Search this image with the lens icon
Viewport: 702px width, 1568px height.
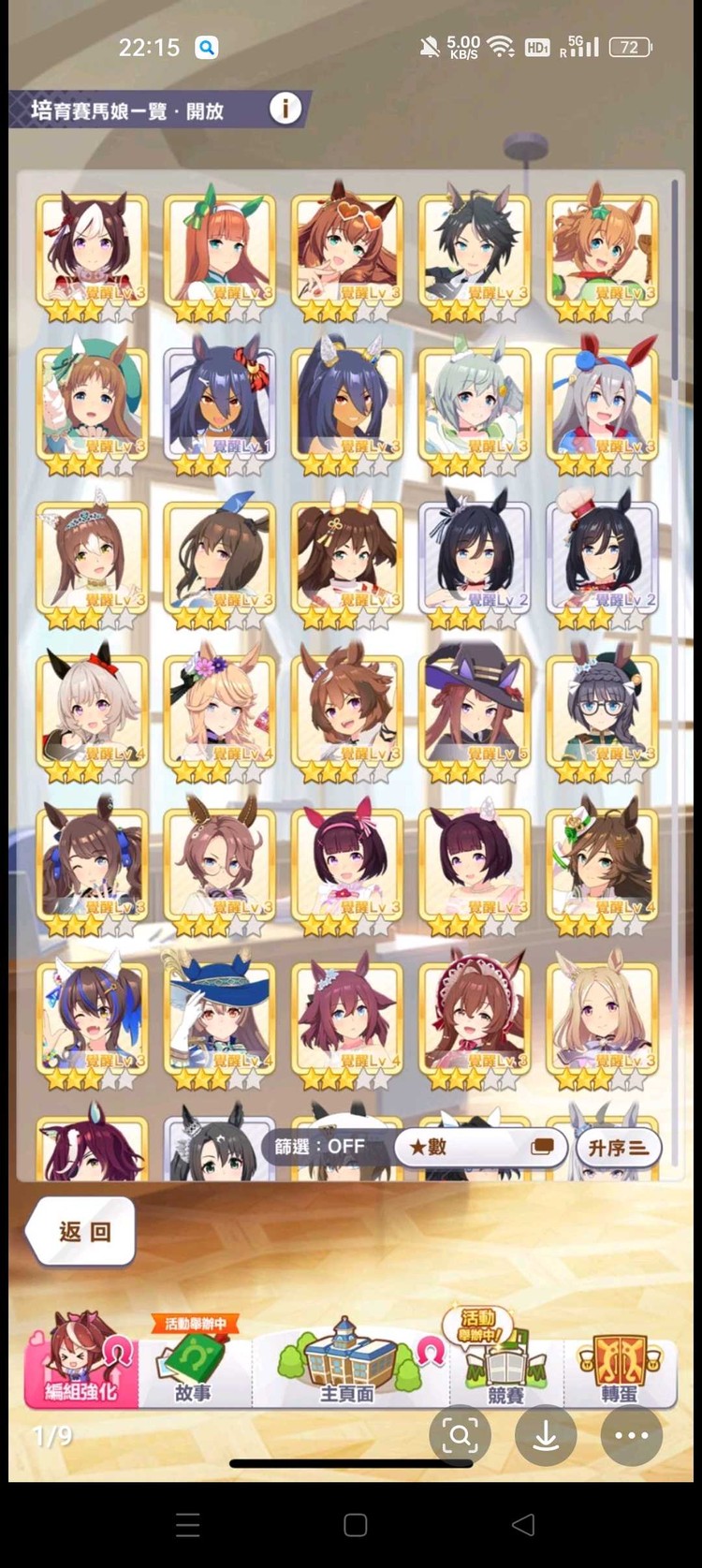click(460, 1434)
